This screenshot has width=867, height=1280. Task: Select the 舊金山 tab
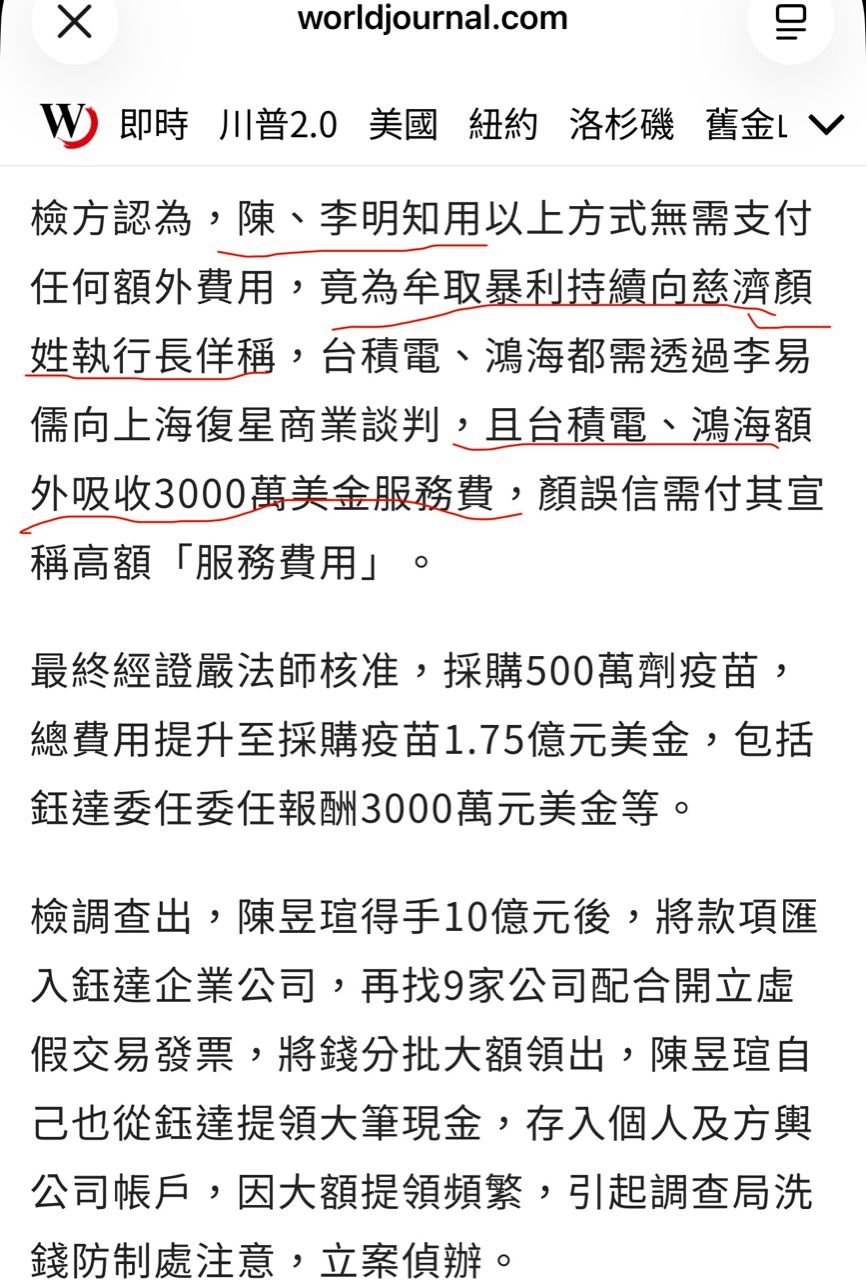746,125
